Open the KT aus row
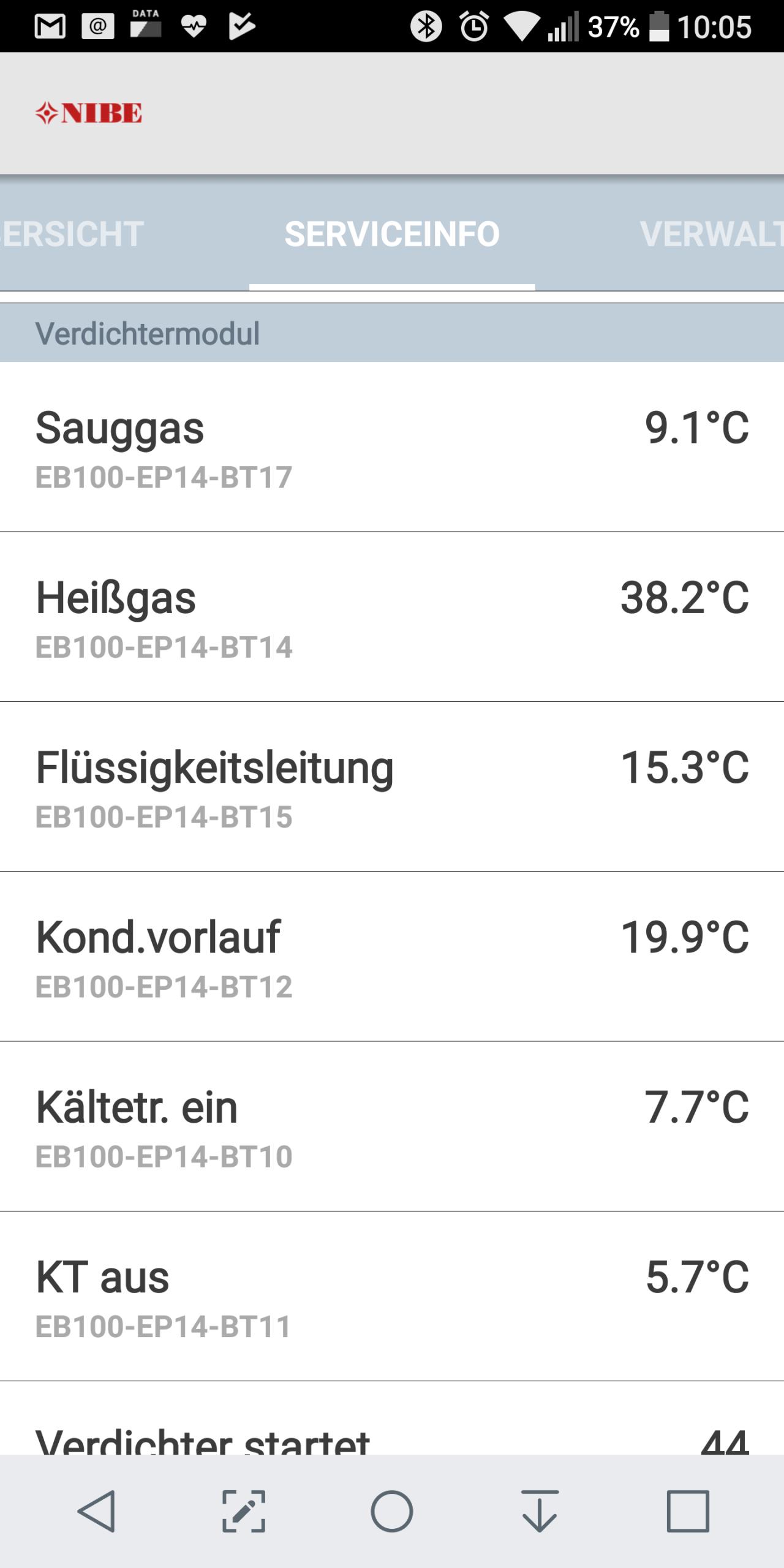 pos(392,1296)
